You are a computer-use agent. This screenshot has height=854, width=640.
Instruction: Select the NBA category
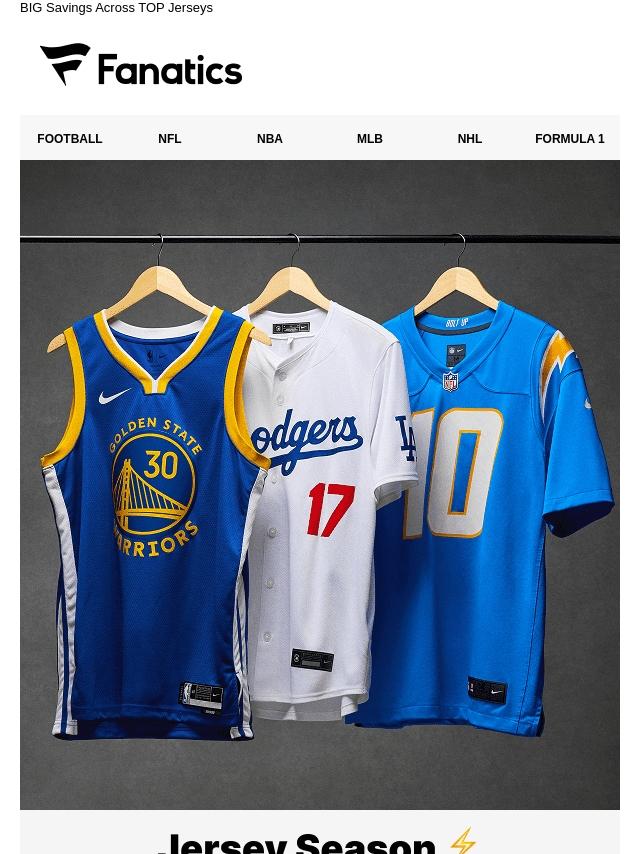pyautogui.click(x=270, y=139)
